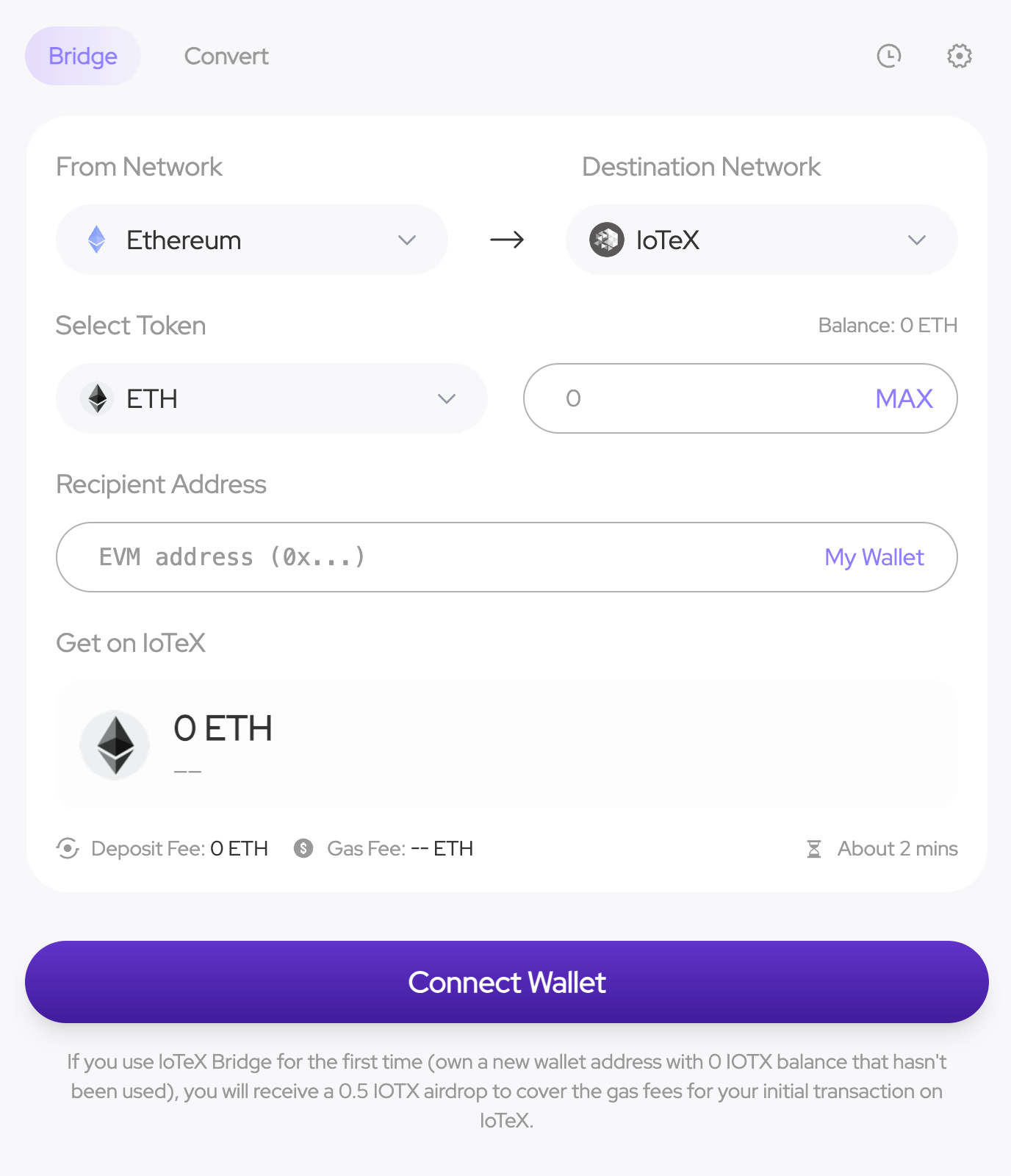Viewport: 1011px width, 1176px height.
Task: Open the ETH token selector
Action: pyautogui.click(x=271, y=398)
